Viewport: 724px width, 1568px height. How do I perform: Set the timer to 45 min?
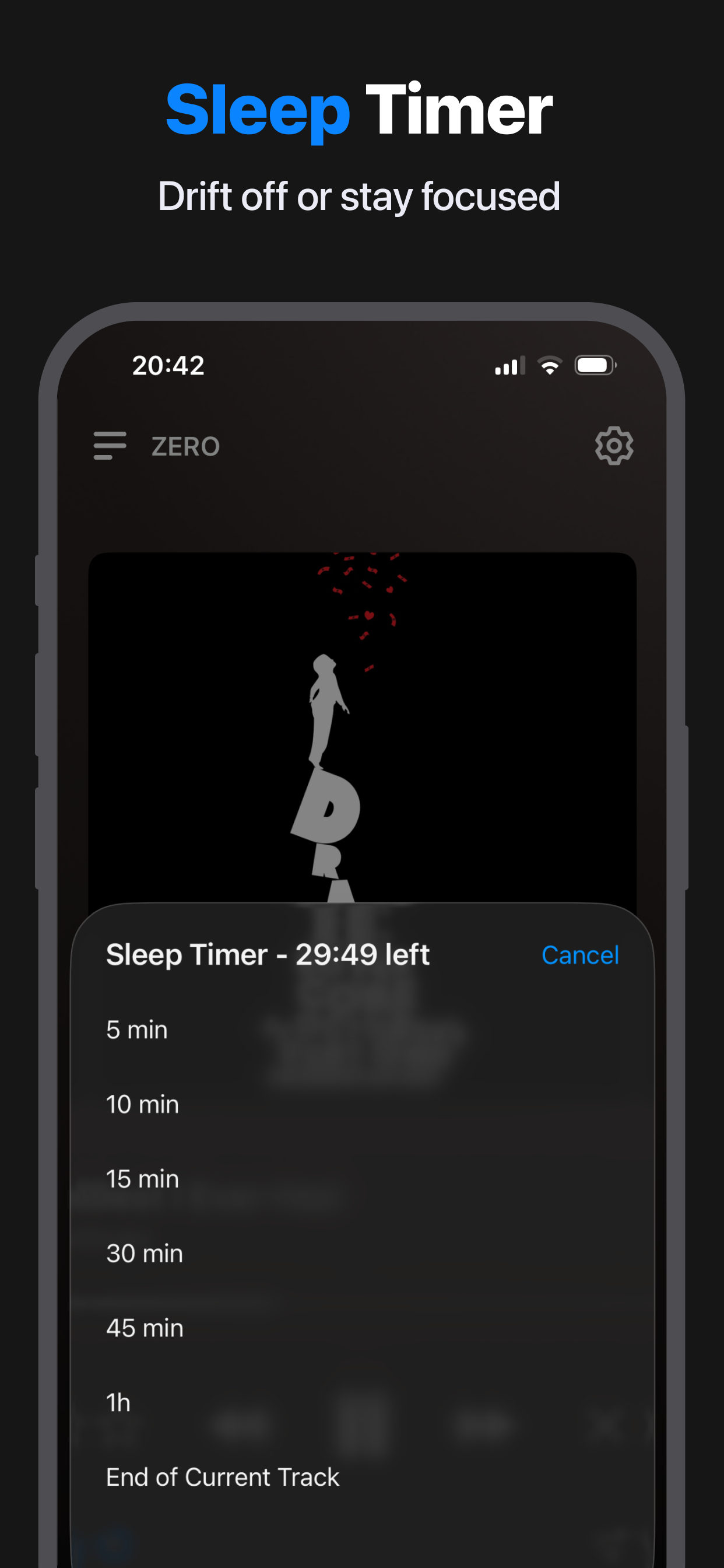tap(144, 1328)
